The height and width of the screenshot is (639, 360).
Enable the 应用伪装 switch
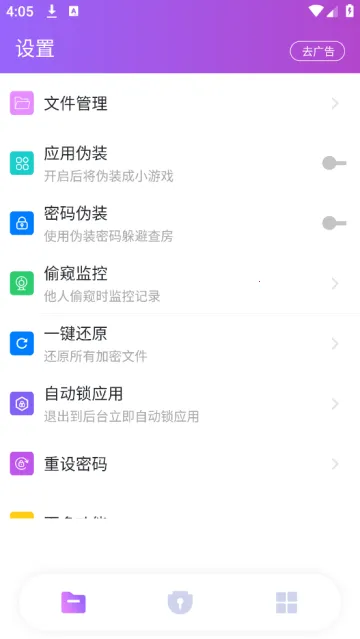tap(334, 163)
